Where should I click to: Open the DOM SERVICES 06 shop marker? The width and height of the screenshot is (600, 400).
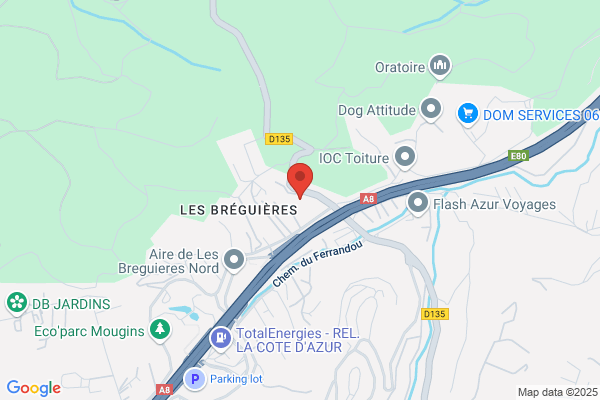(x=468, y=114)
